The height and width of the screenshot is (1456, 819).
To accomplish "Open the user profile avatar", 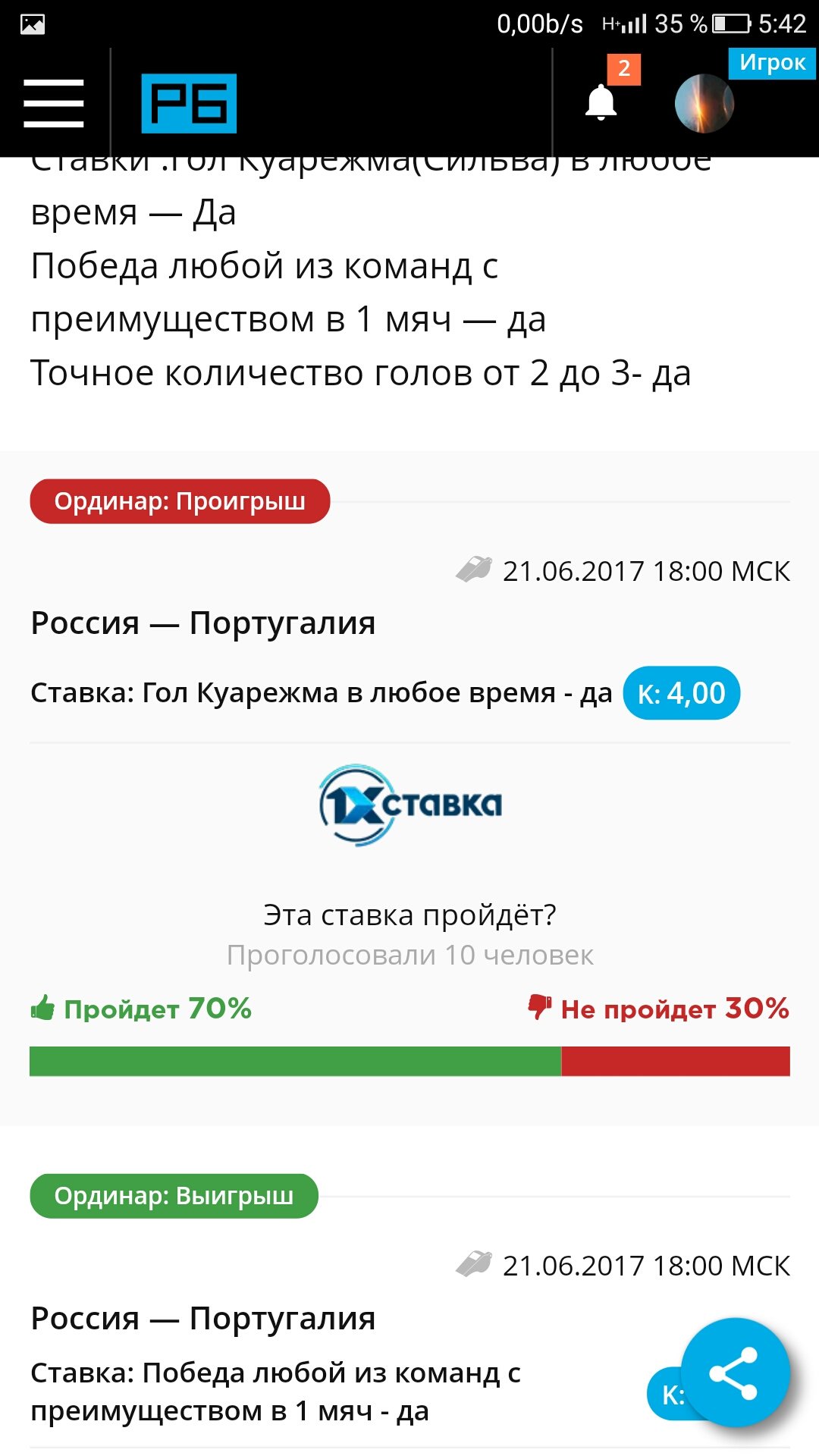I will pos(704,103).
